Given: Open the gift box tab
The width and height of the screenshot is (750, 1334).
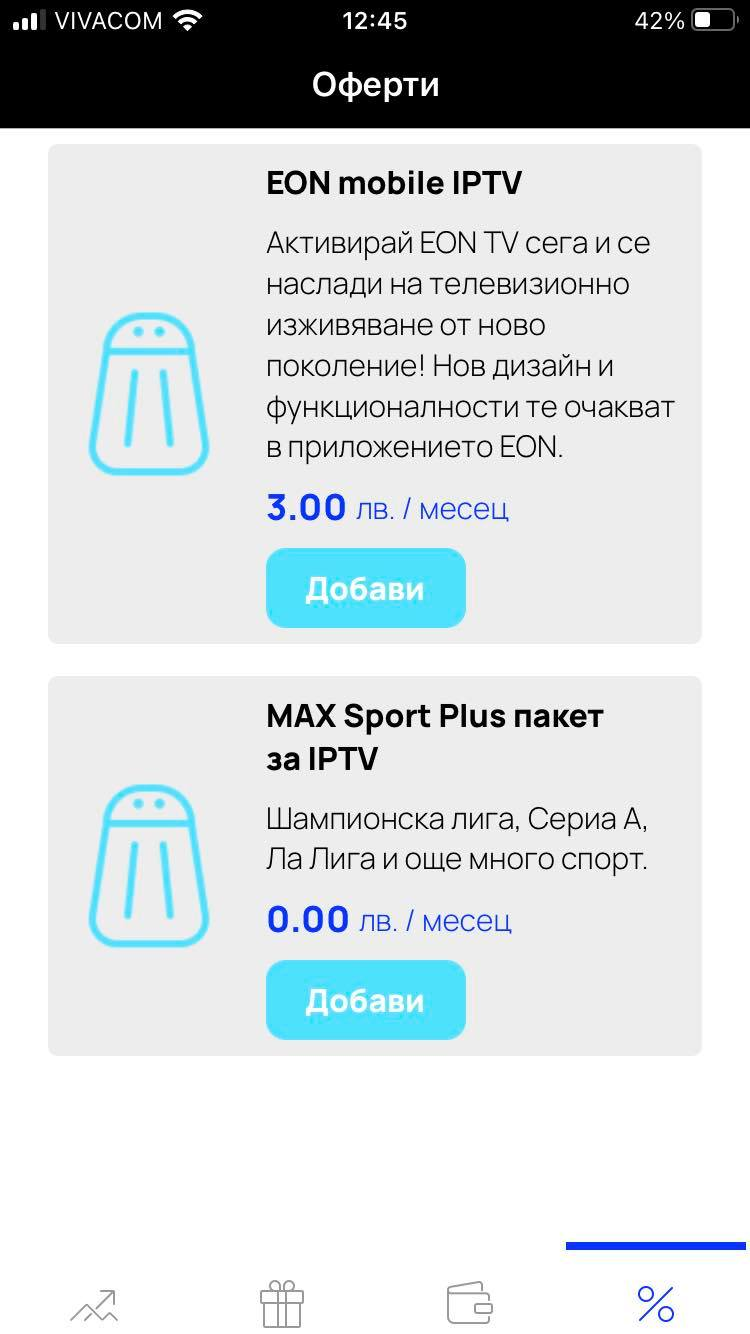Looking at the screenshot, I should coord(281,1304).
